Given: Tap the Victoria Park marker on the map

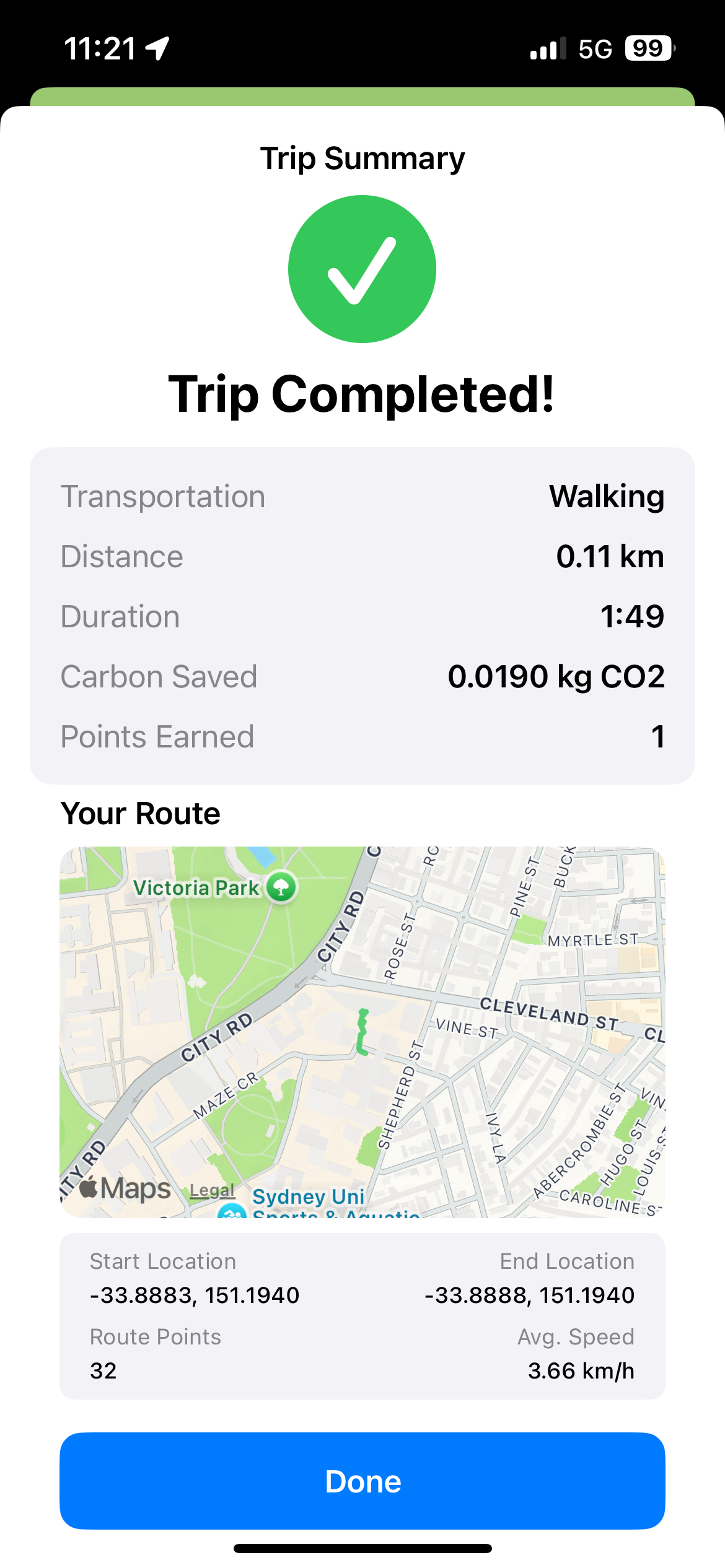Looking at the screenshot, I should coord(281,887).
